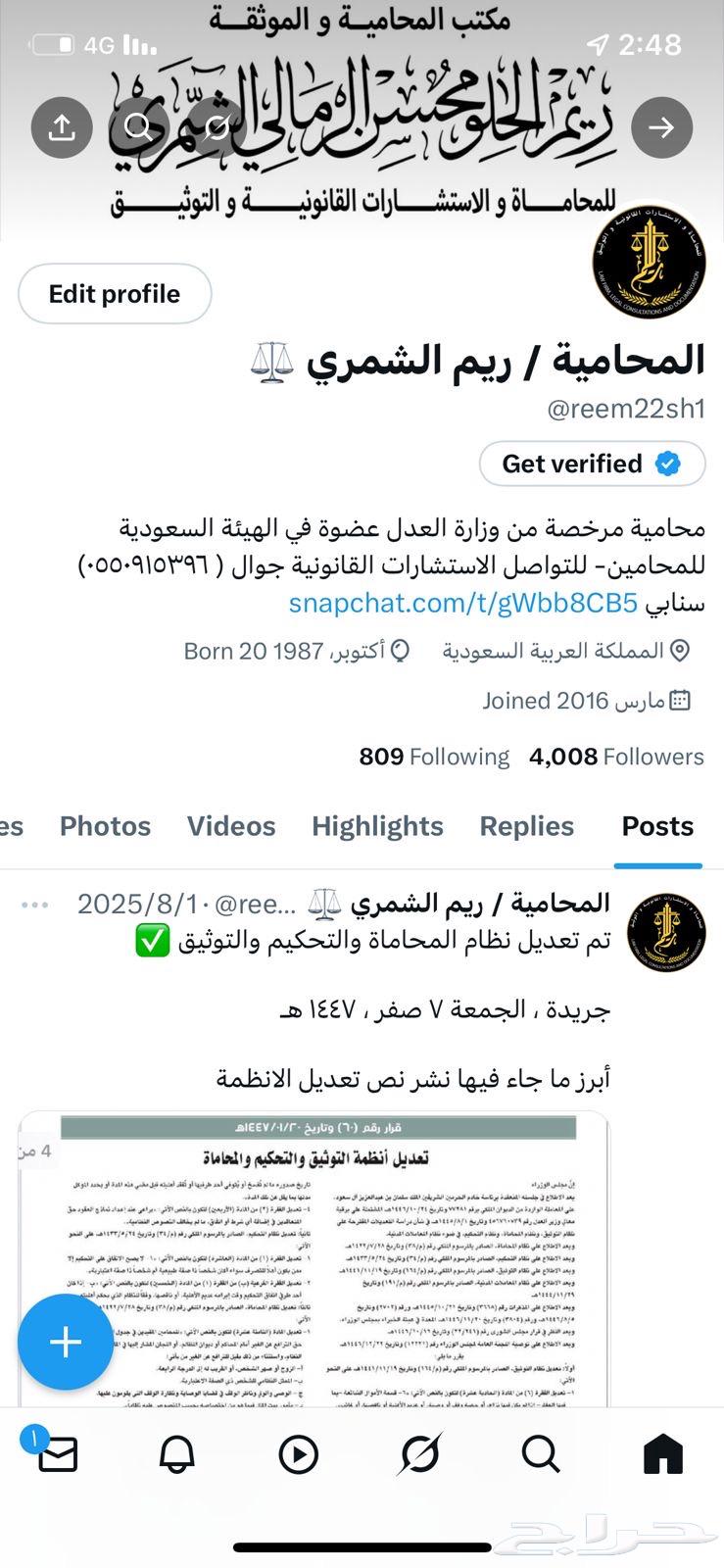Share this profile via upload icon
724x1568 pixels.
(x=62, y=127)
